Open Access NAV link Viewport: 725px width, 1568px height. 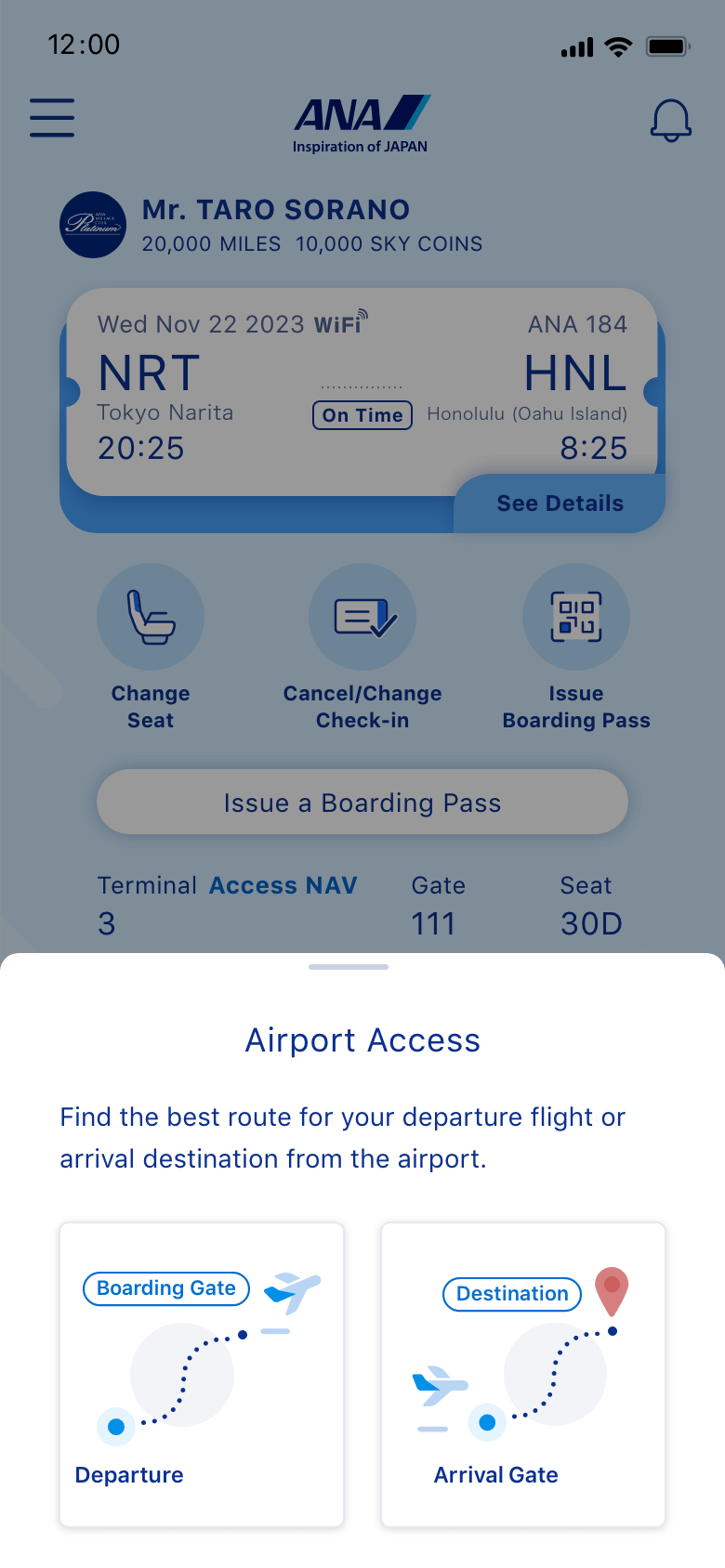[283, 885]
